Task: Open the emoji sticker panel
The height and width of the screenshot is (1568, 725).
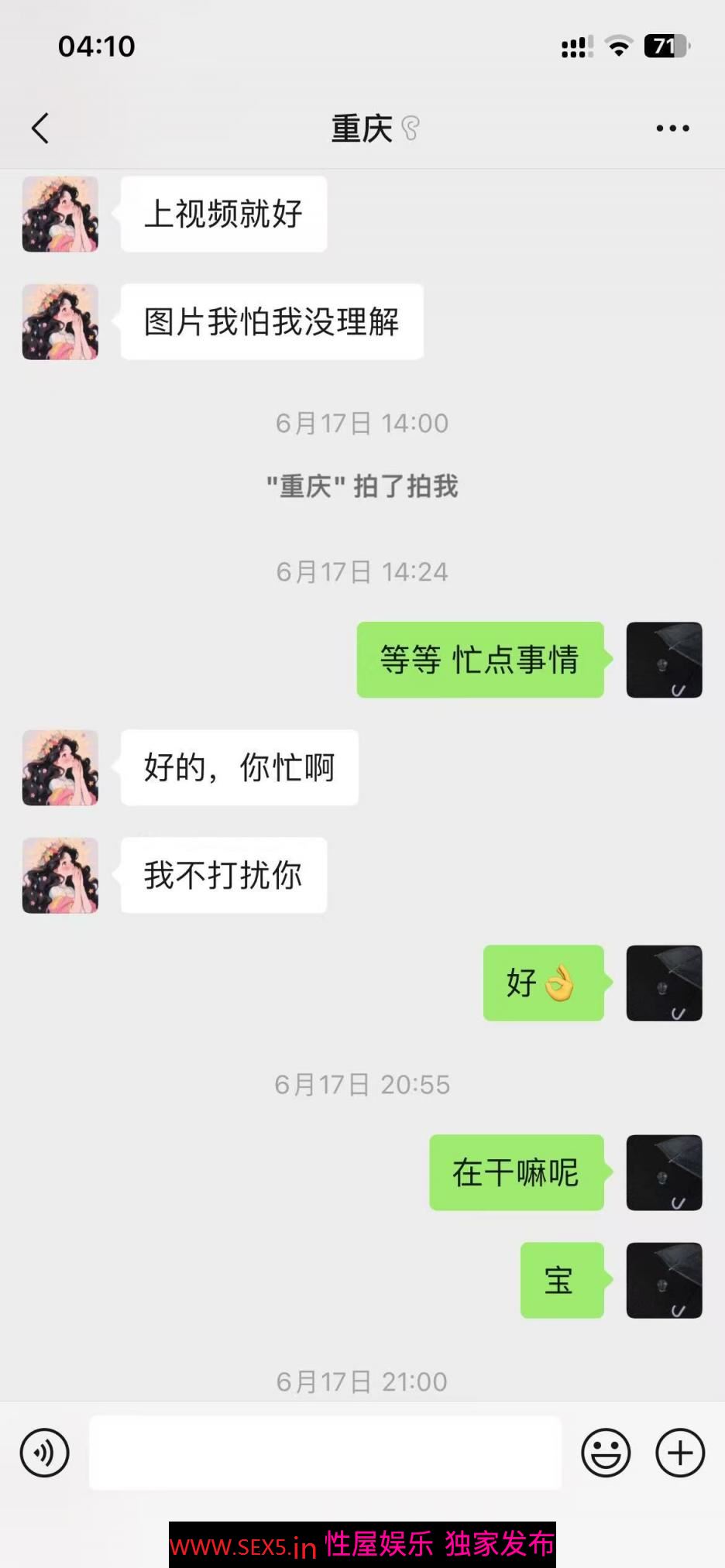Action: click(x=606, y=1453)
